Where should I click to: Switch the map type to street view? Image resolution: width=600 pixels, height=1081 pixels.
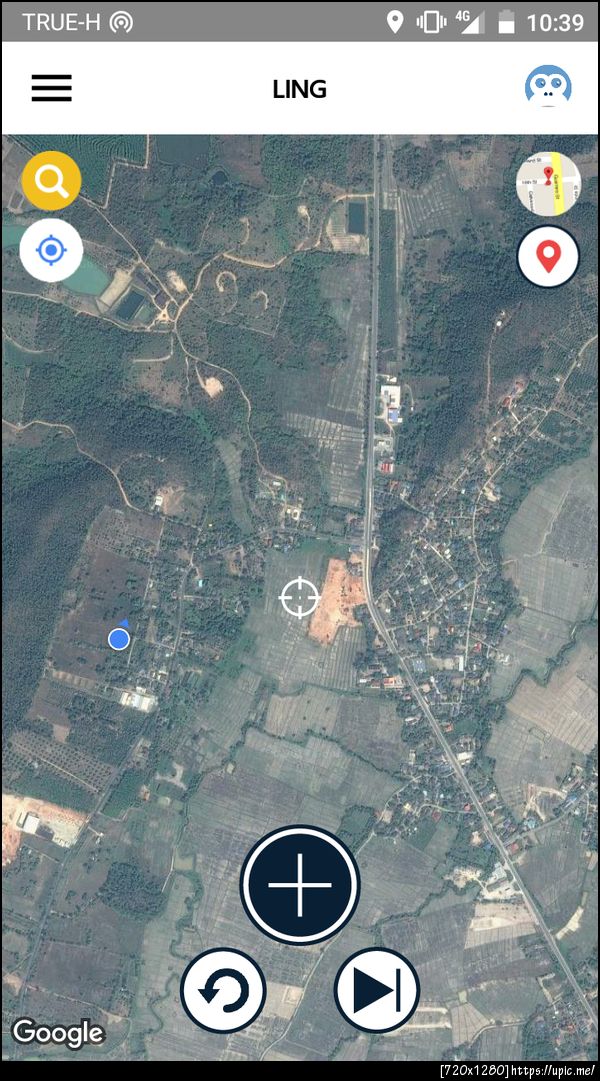click(547, 184)
